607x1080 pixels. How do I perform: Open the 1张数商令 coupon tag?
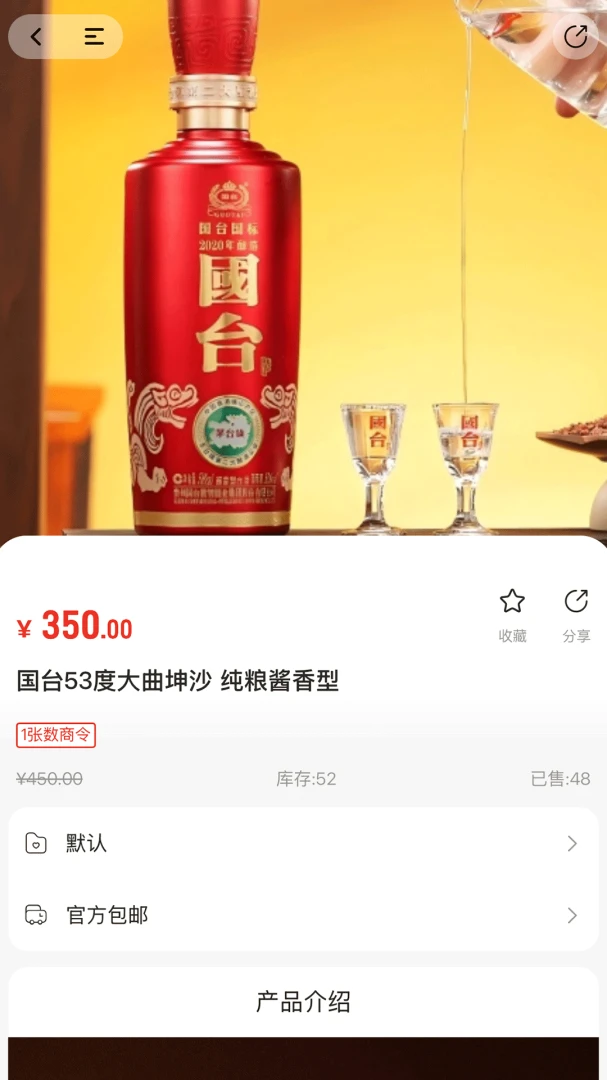tap(56, 735)
